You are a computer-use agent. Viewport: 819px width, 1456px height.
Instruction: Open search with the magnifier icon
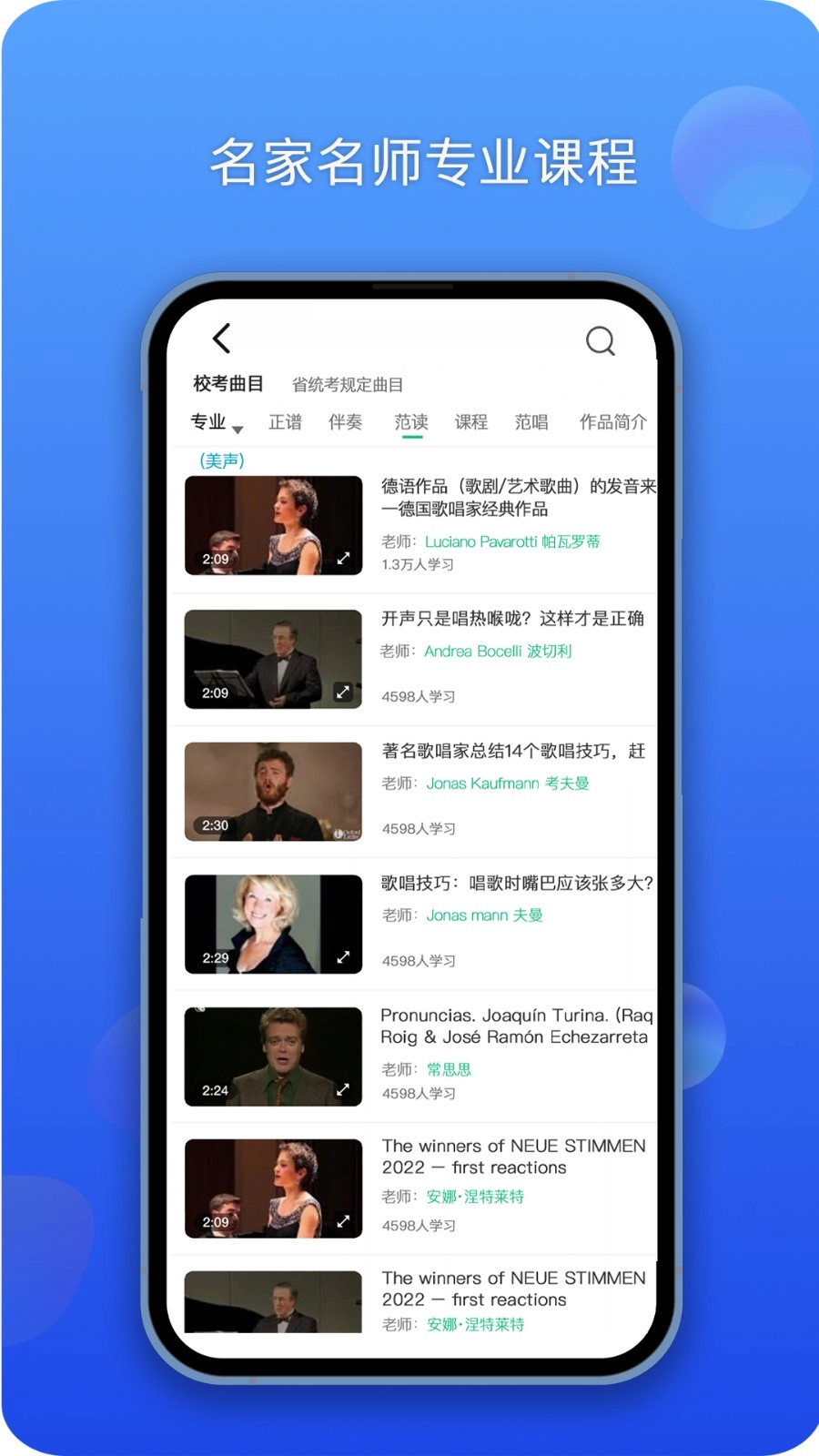(600, 341)
